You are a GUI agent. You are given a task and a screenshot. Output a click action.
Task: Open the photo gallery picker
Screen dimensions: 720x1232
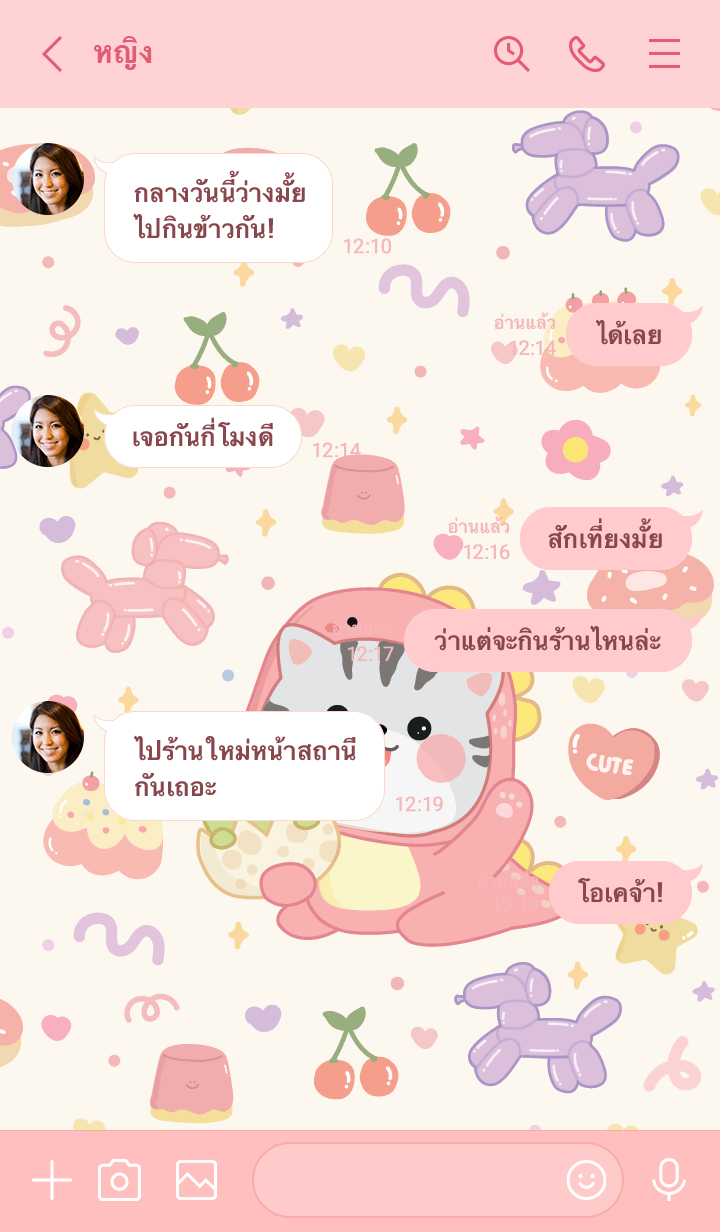[196, 1181]
